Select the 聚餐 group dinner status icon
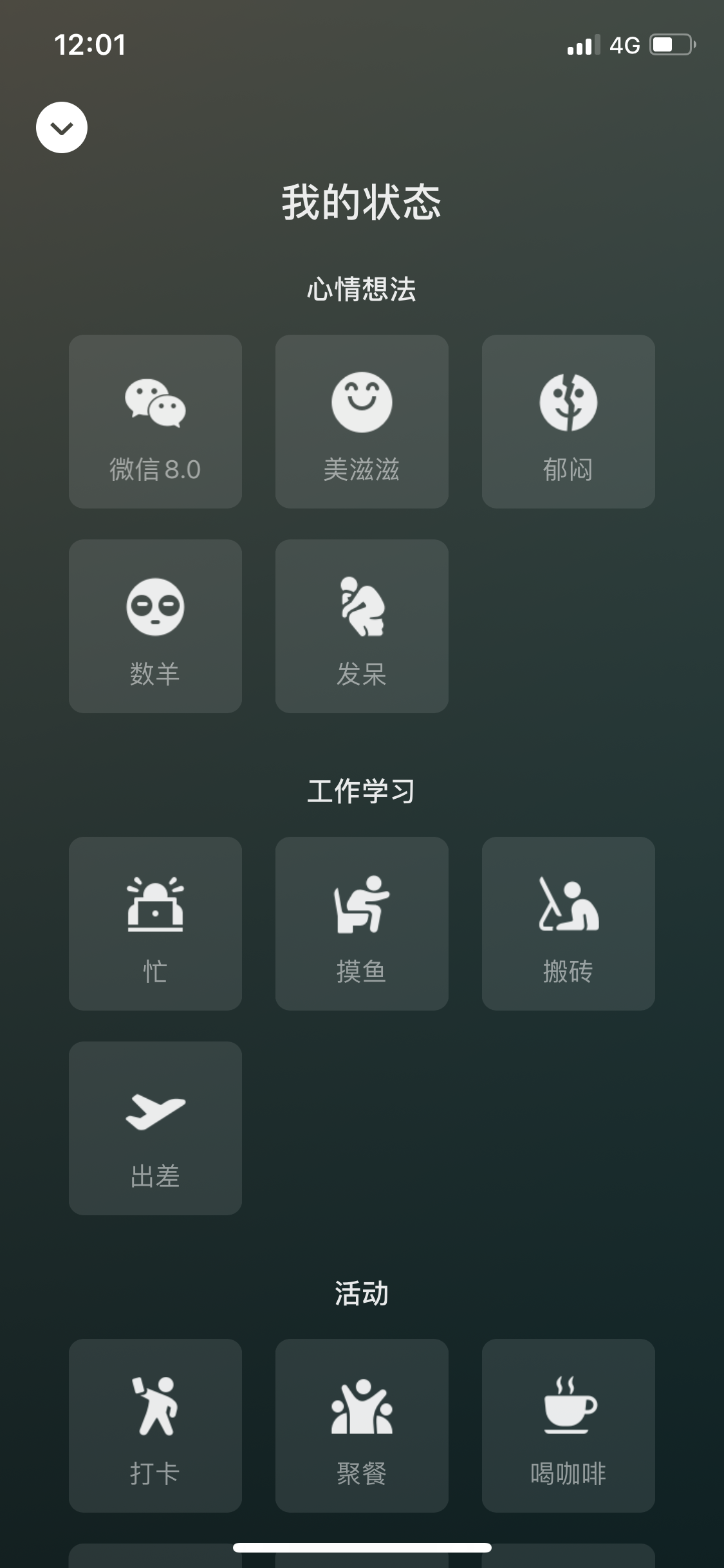Screen dimensions: 724x1568 pyautogui.click(x=362, y=1428)
